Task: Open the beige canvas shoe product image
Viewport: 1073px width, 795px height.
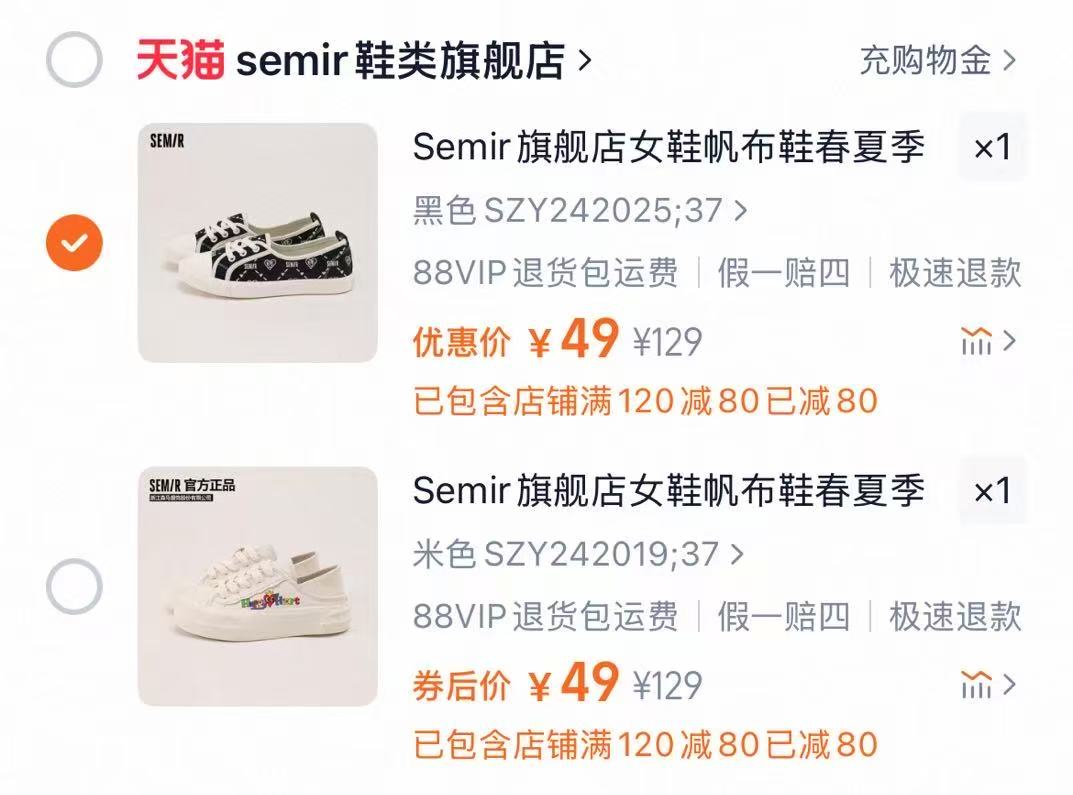Action: coord(257,586)
